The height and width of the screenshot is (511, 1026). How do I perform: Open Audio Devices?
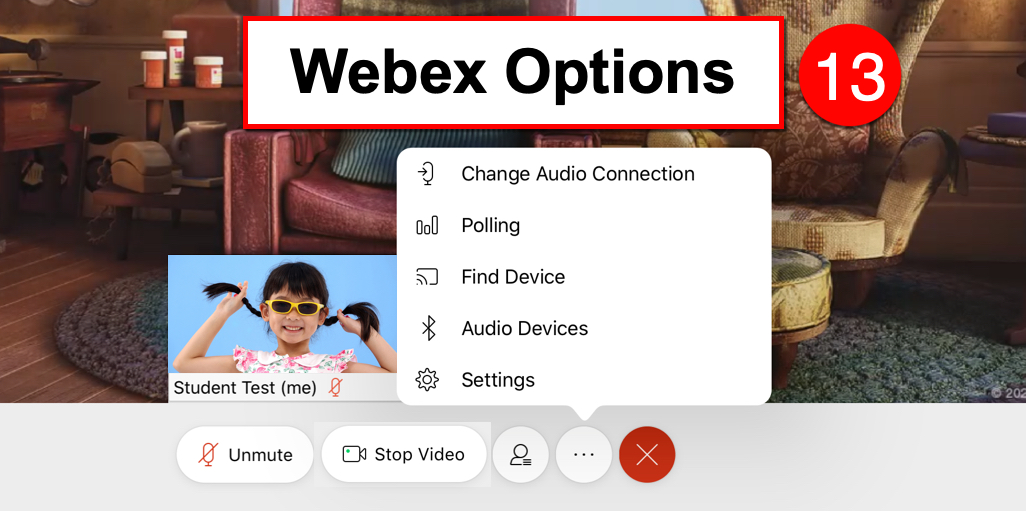524,329
